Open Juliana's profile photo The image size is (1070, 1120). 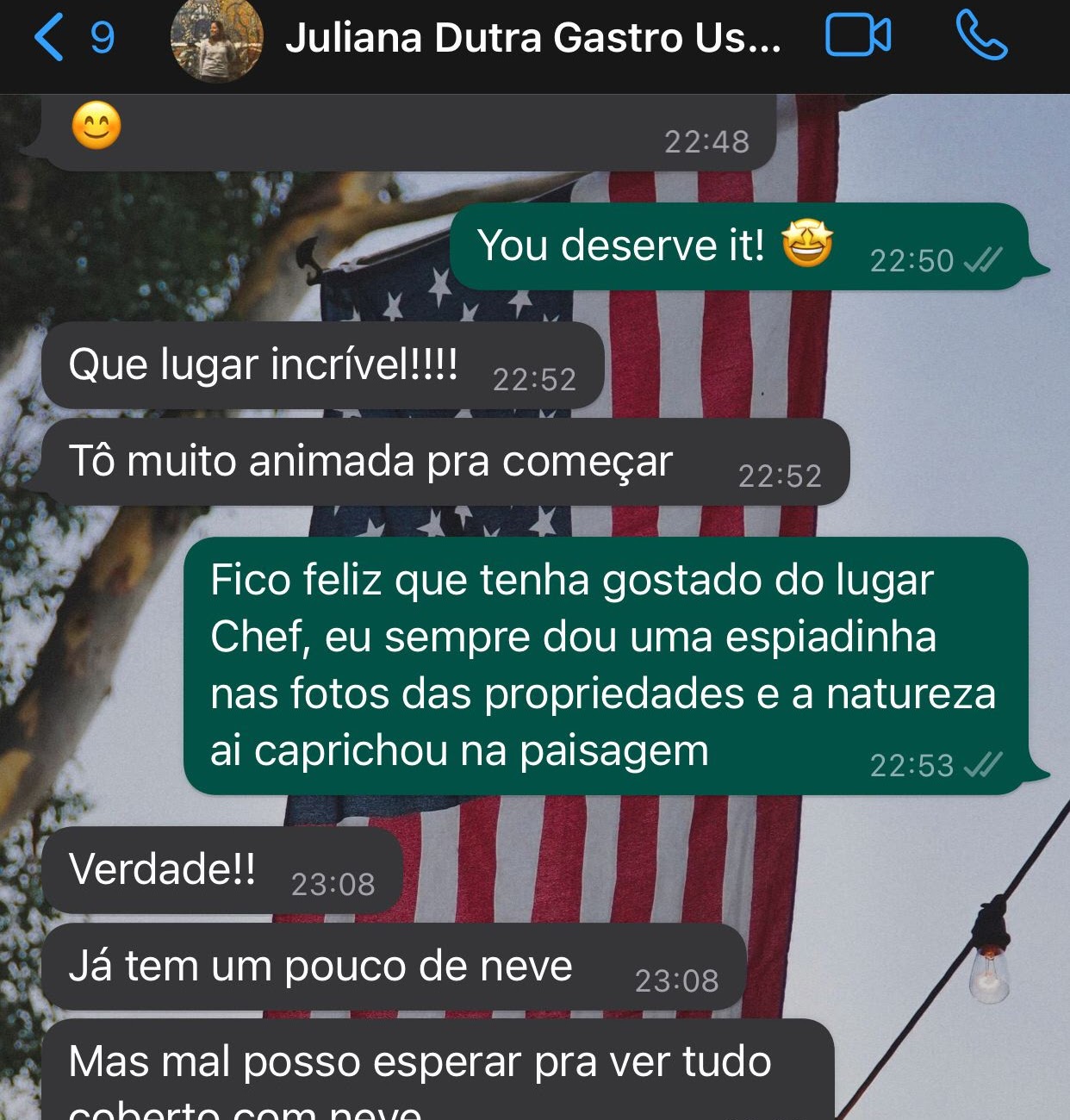pos(216,40)
